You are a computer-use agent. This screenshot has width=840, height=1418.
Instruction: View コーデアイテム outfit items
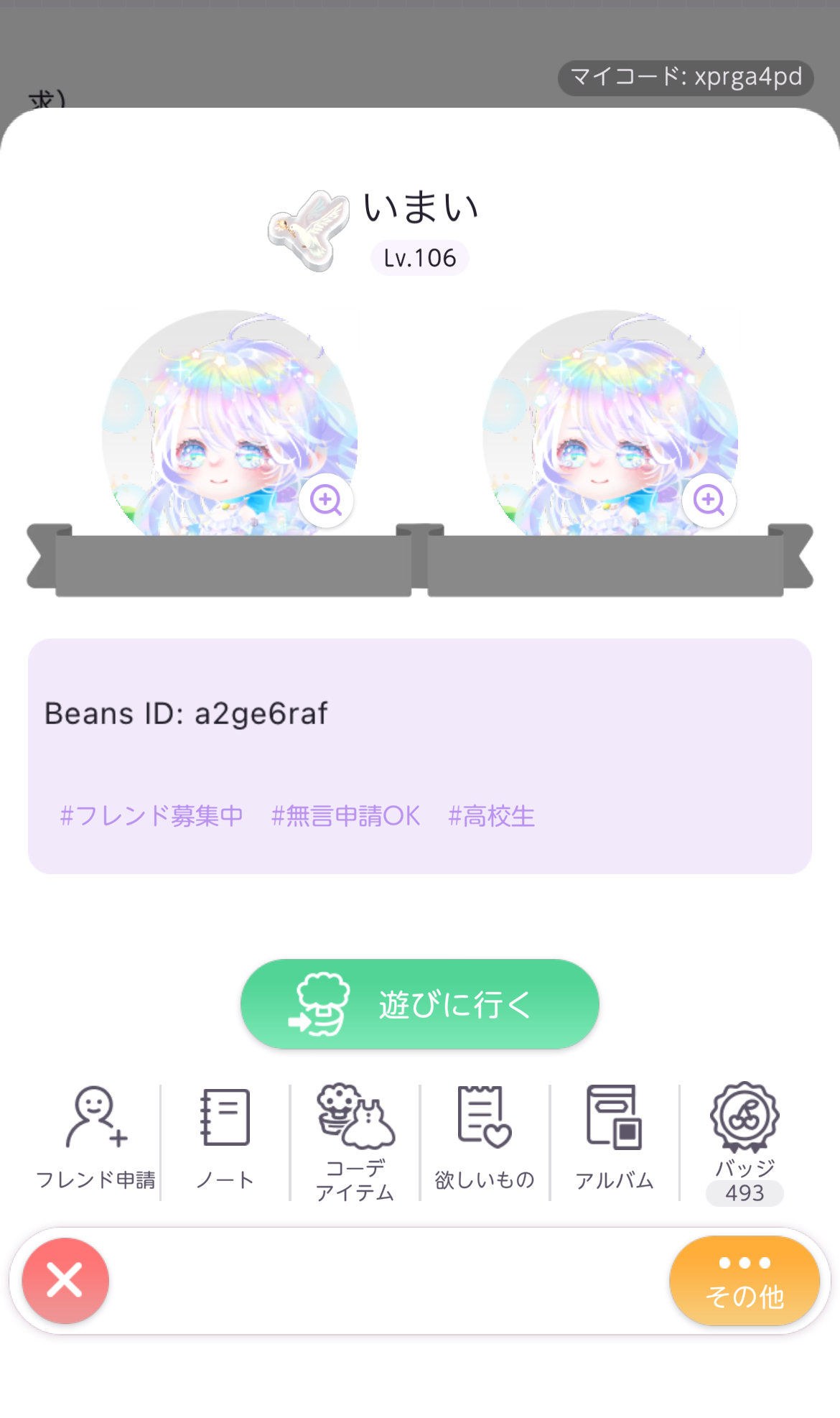click(x=355, y=1141)
